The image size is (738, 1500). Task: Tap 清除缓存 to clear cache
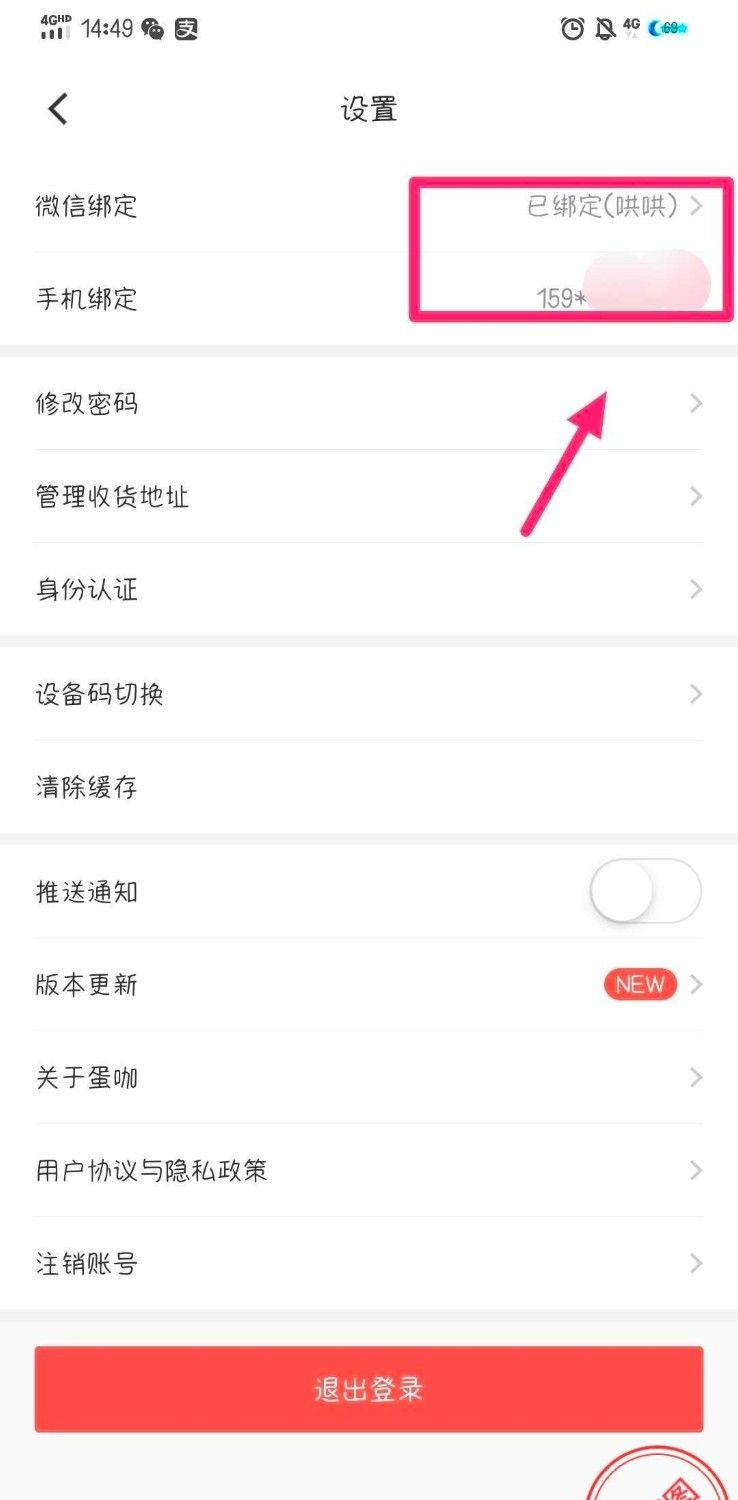click(369, 788)
